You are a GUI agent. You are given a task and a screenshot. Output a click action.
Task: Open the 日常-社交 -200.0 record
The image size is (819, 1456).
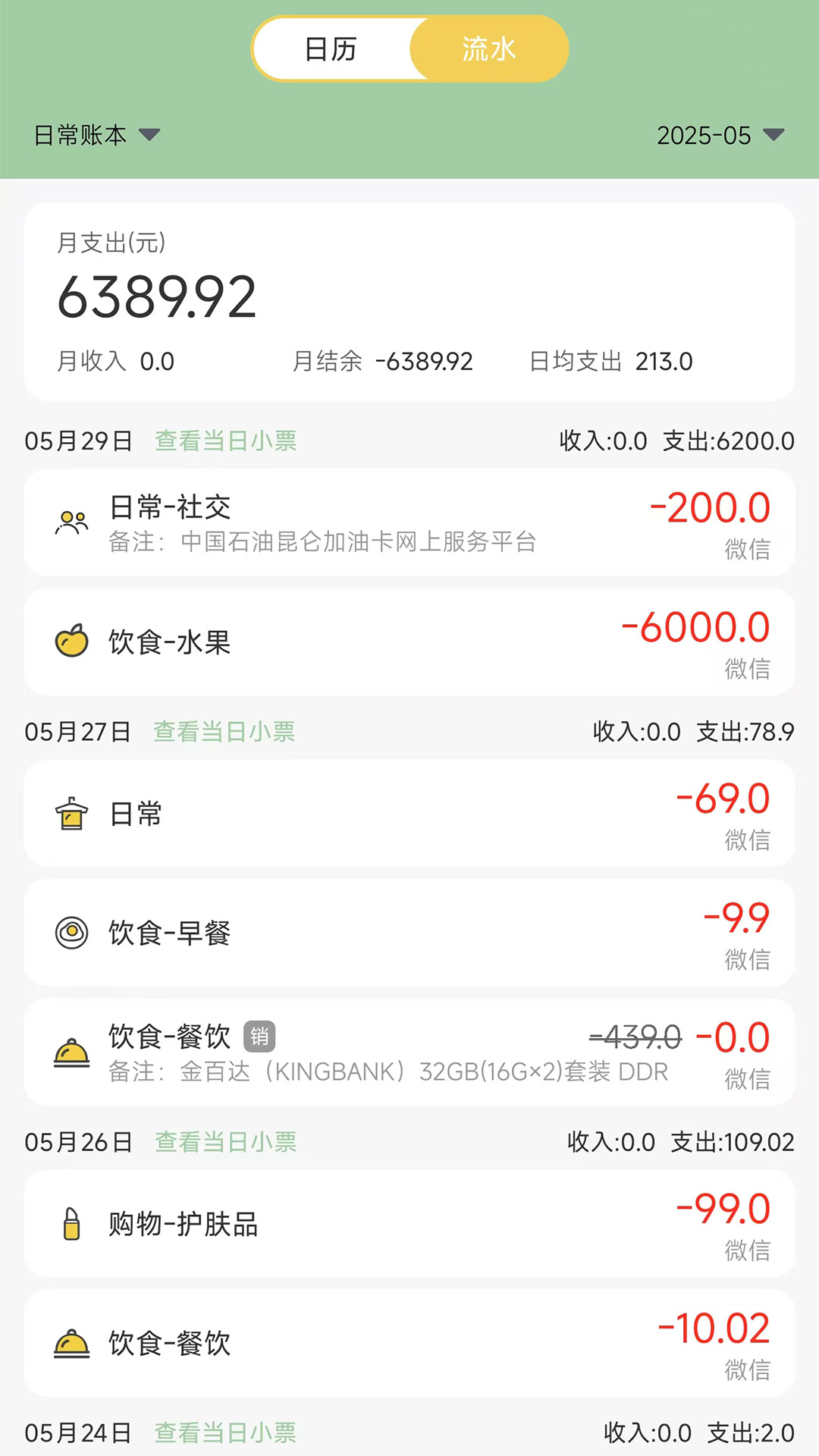click(409, 522)
